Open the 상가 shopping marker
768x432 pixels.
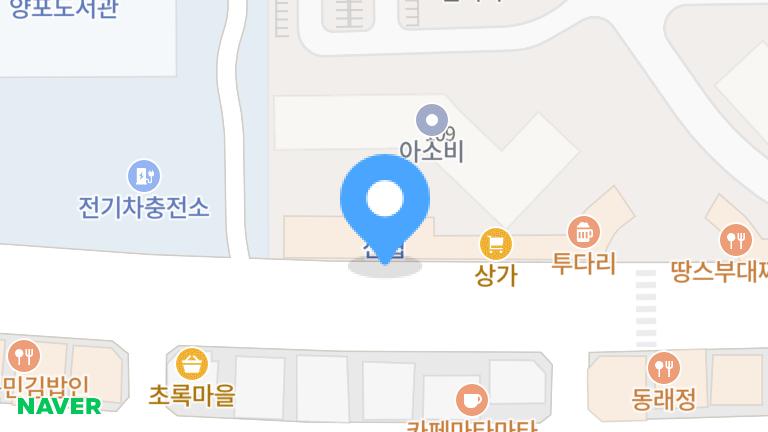click(x=495, y=244)
